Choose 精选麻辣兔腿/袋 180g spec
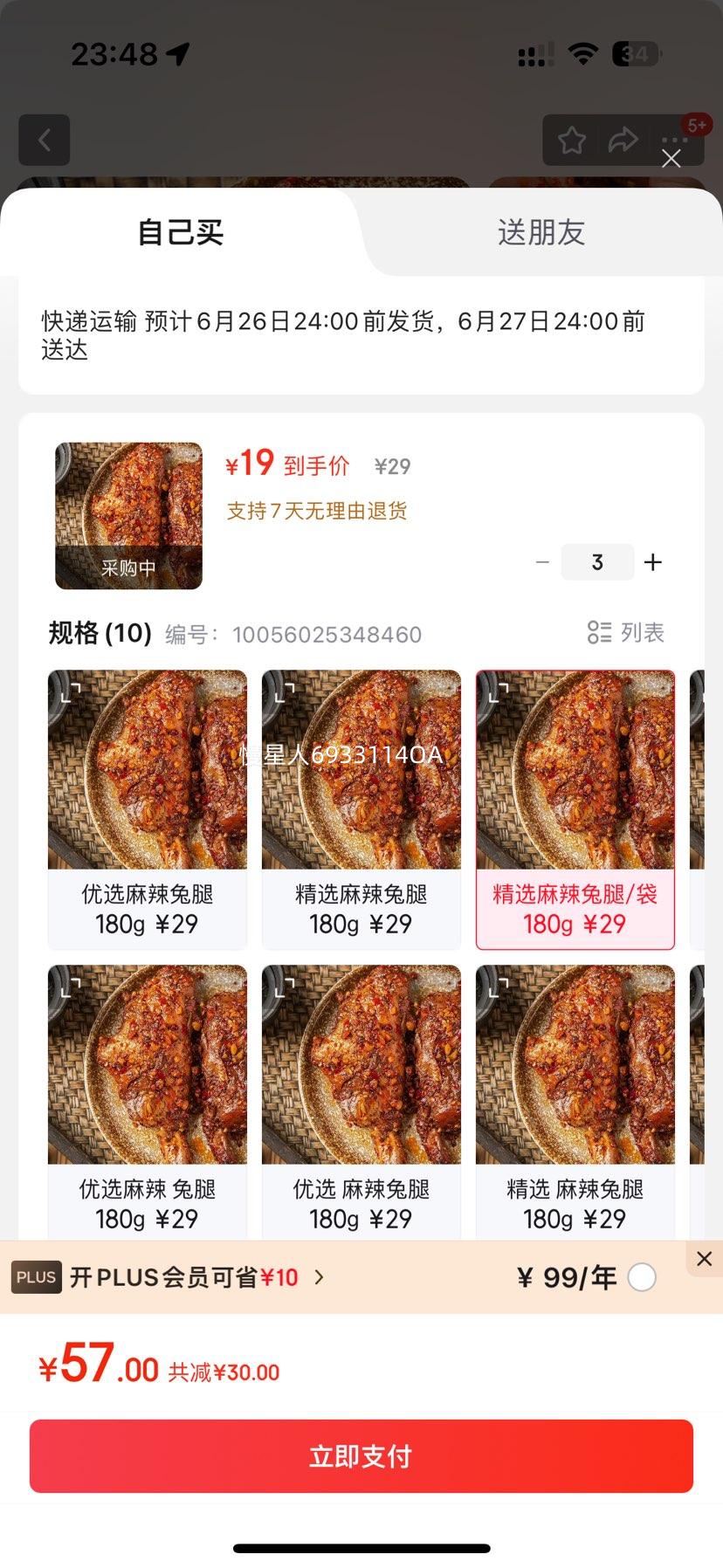Screen dimensions: 723x1568 click(x=575, y=809)
